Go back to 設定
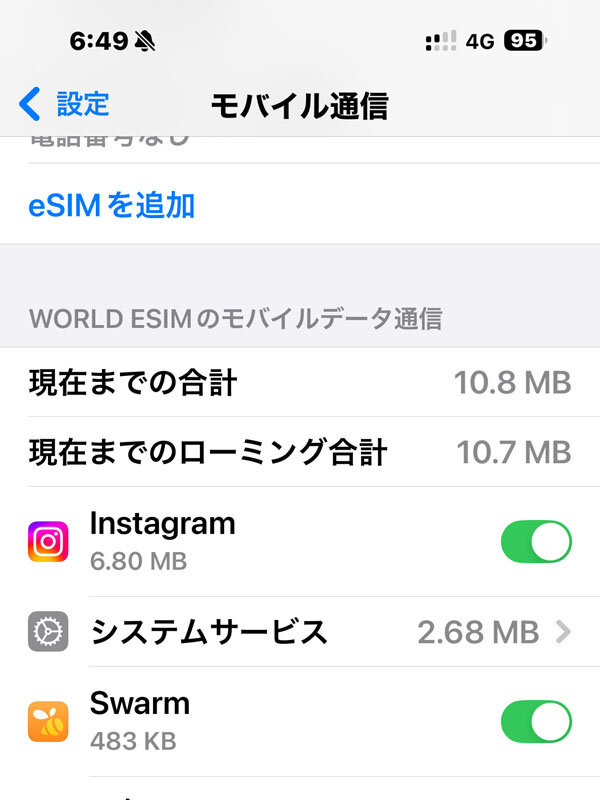 [x=64, y=104]
